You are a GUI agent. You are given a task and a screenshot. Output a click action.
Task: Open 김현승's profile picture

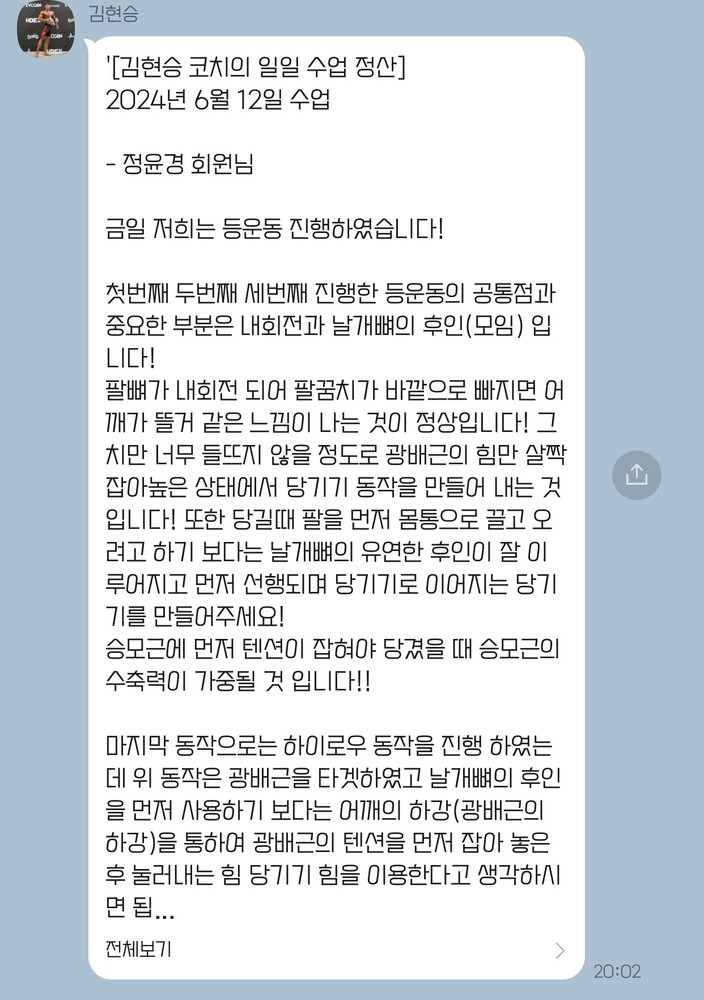tap(44, 28)
